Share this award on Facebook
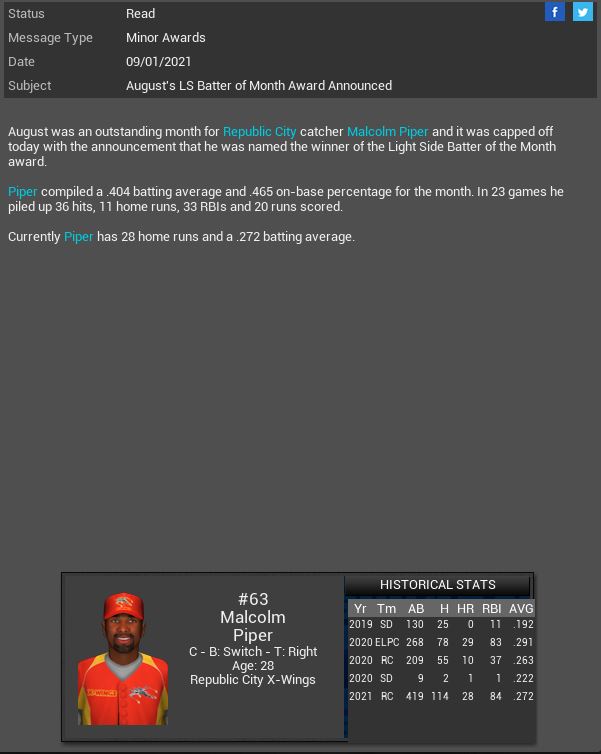 (555, 12)
